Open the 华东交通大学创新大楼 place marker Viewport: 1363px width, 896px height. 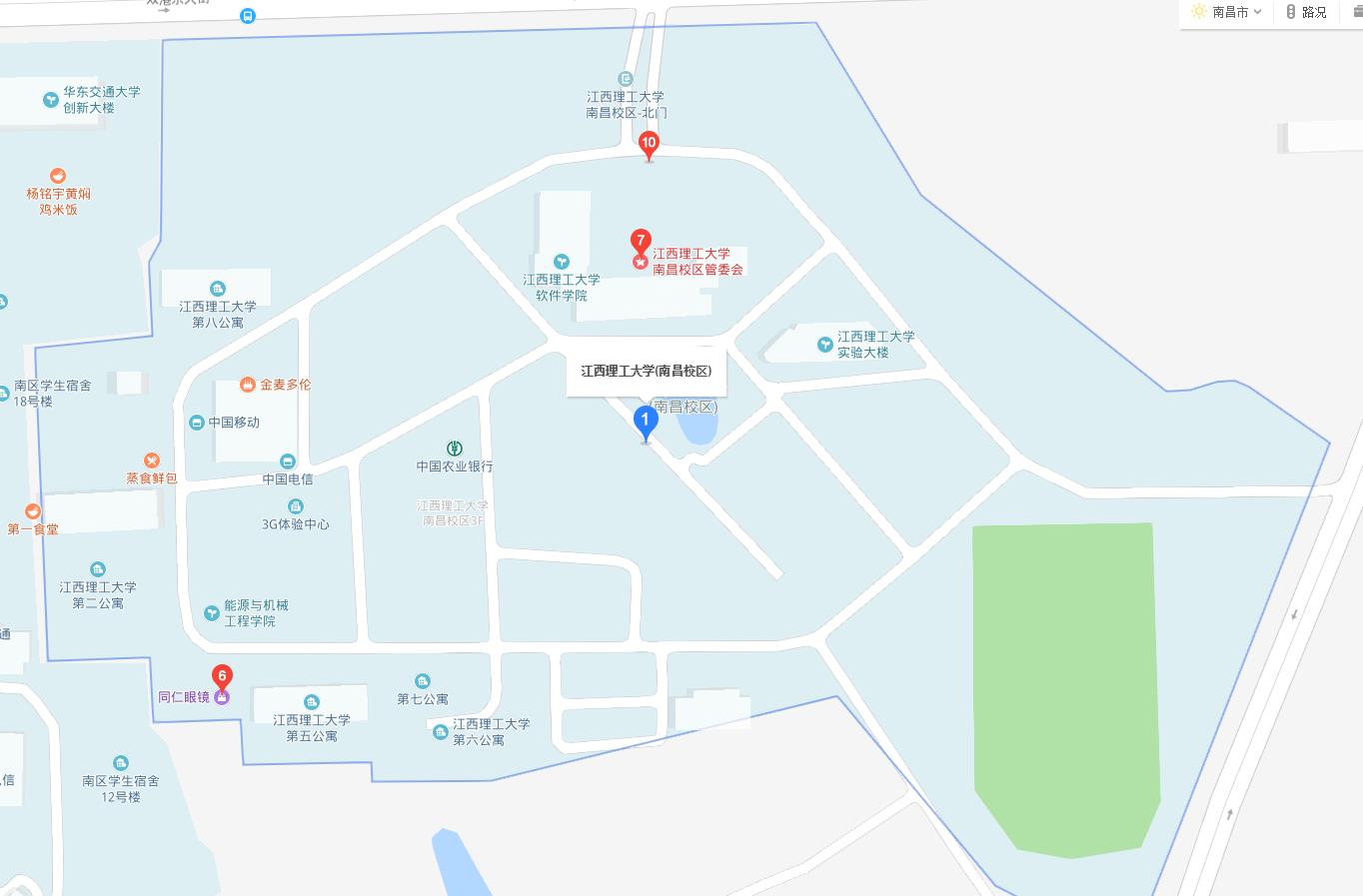50,100
